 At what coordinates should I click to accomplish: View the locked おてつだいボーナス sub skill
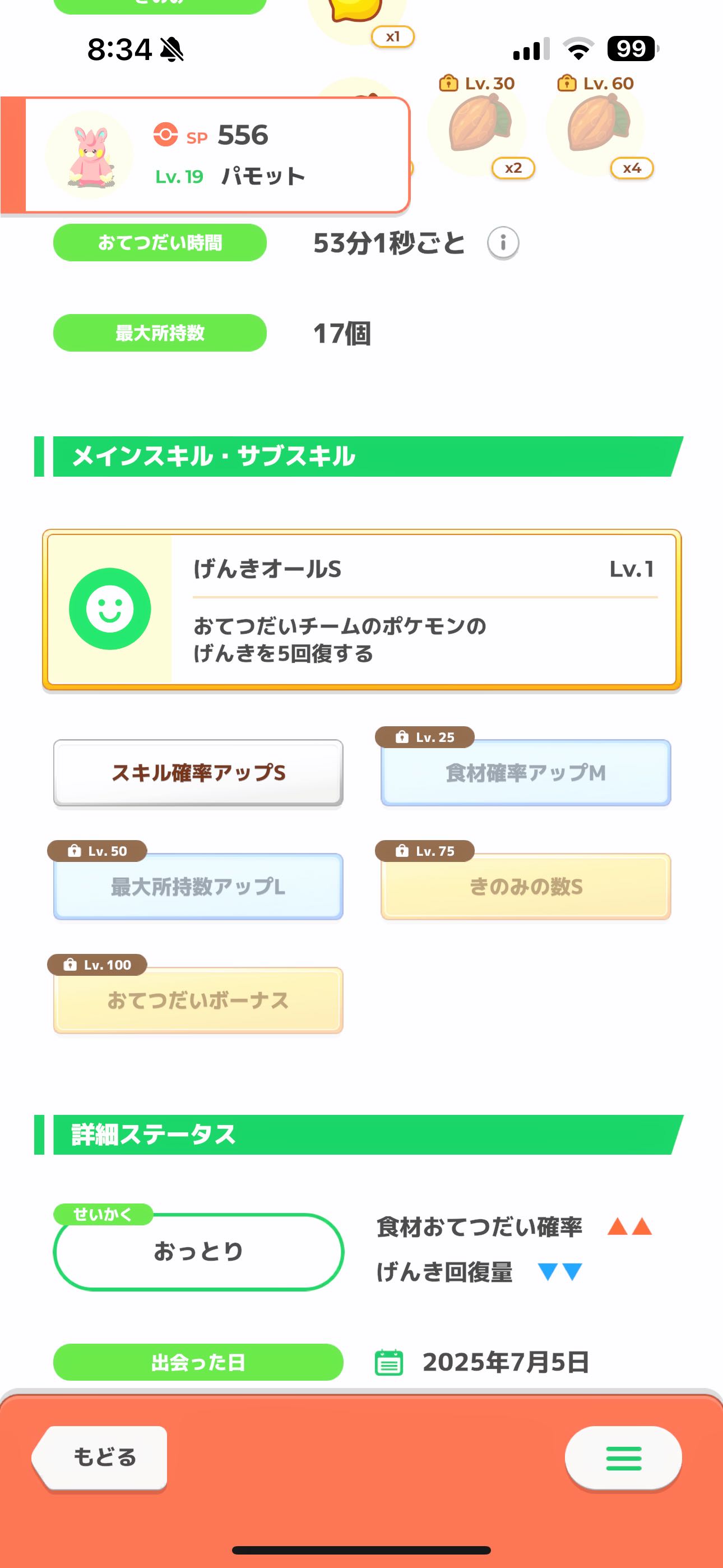click(198, 1000)
